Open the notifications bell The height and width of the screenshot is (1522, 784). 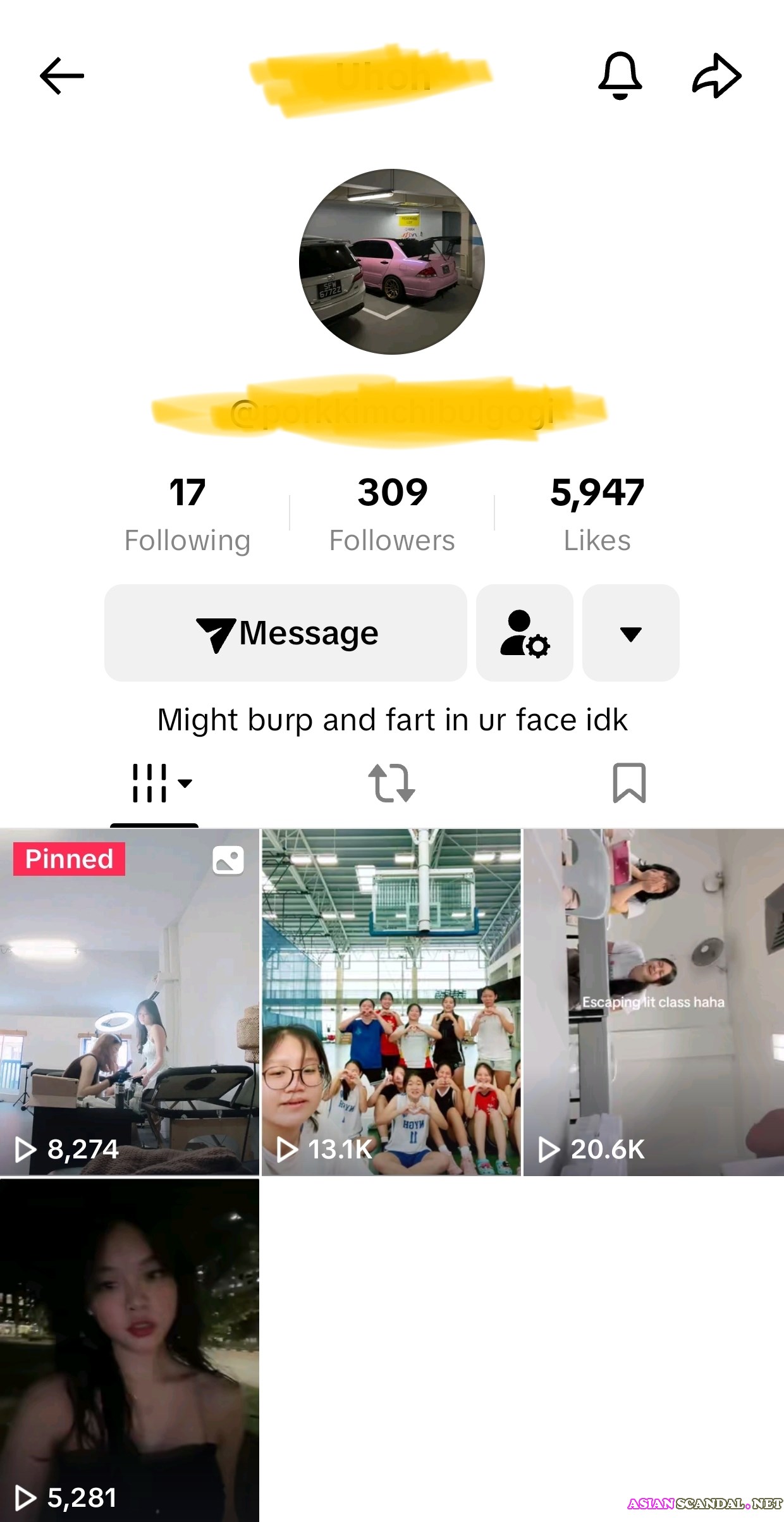point(620,76)
